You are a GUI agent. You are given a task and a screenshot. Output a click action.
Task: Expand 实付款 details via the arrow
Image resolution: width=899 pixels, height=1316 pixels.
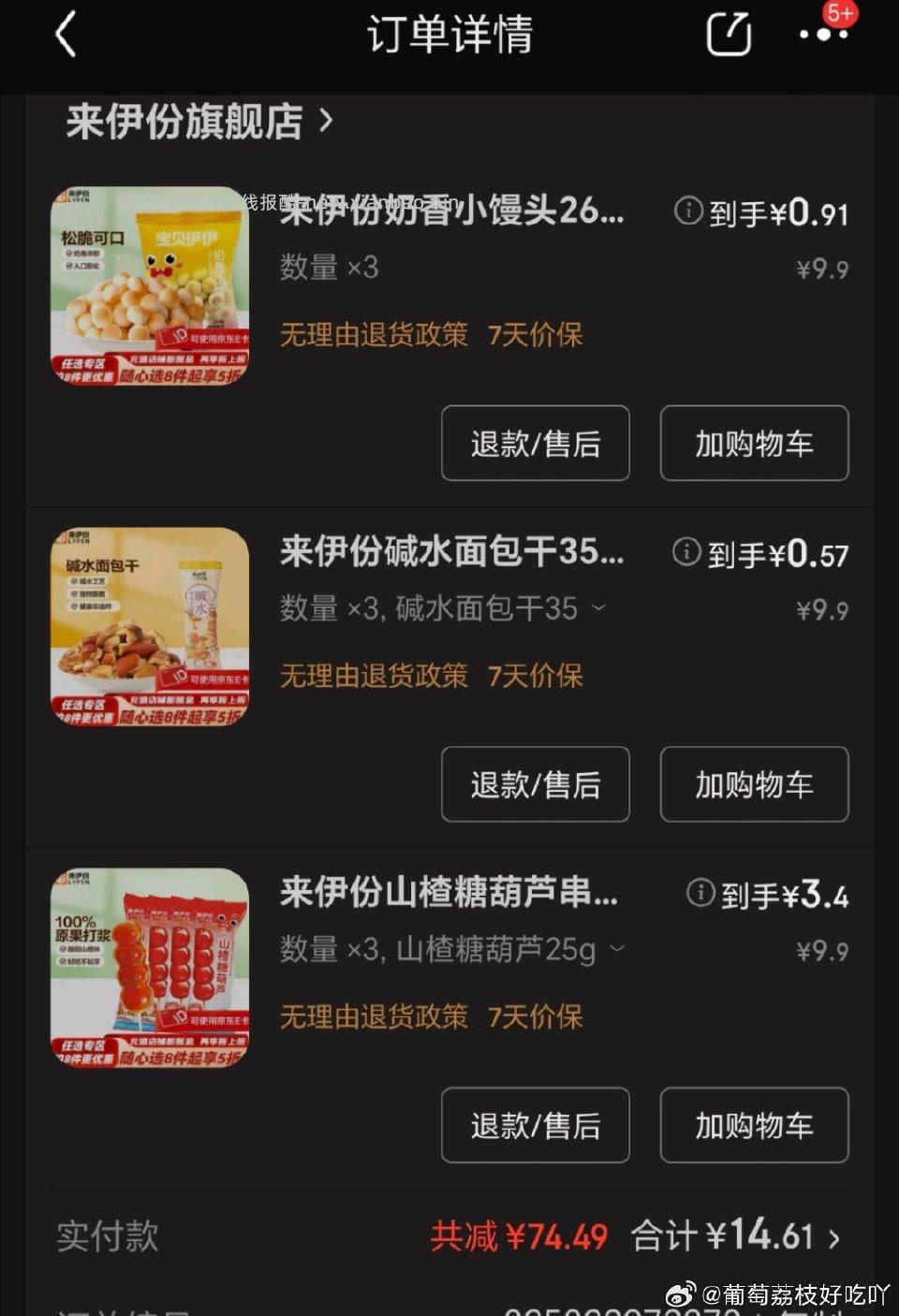click(x=834, y=1237)
